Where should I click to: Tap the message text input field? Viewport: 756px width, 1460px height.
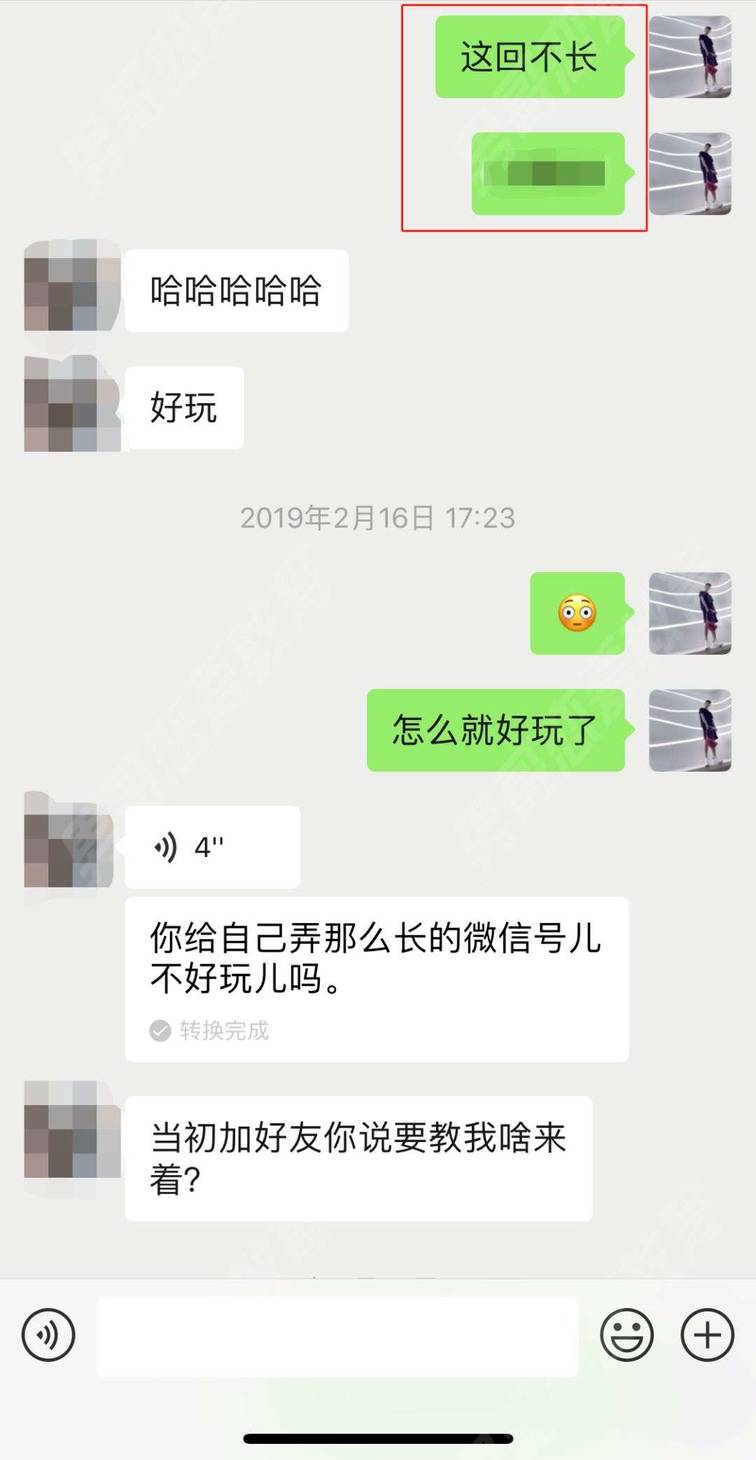click(337, 1336)
